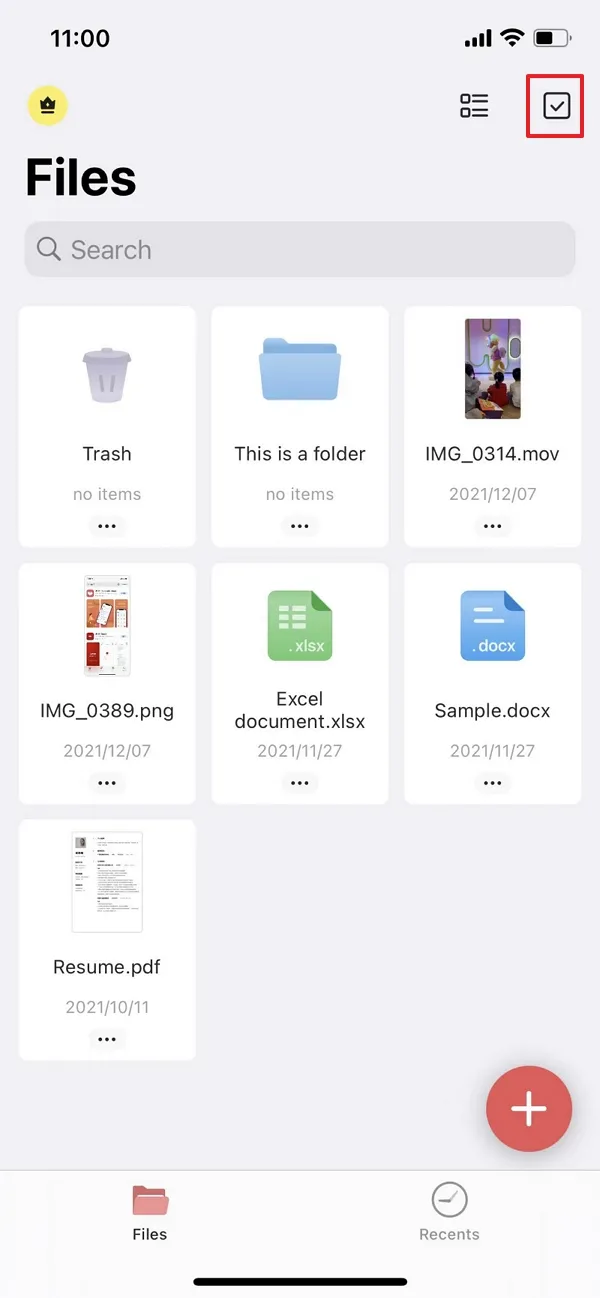Open 'This is a folder'

coord(300,400)
